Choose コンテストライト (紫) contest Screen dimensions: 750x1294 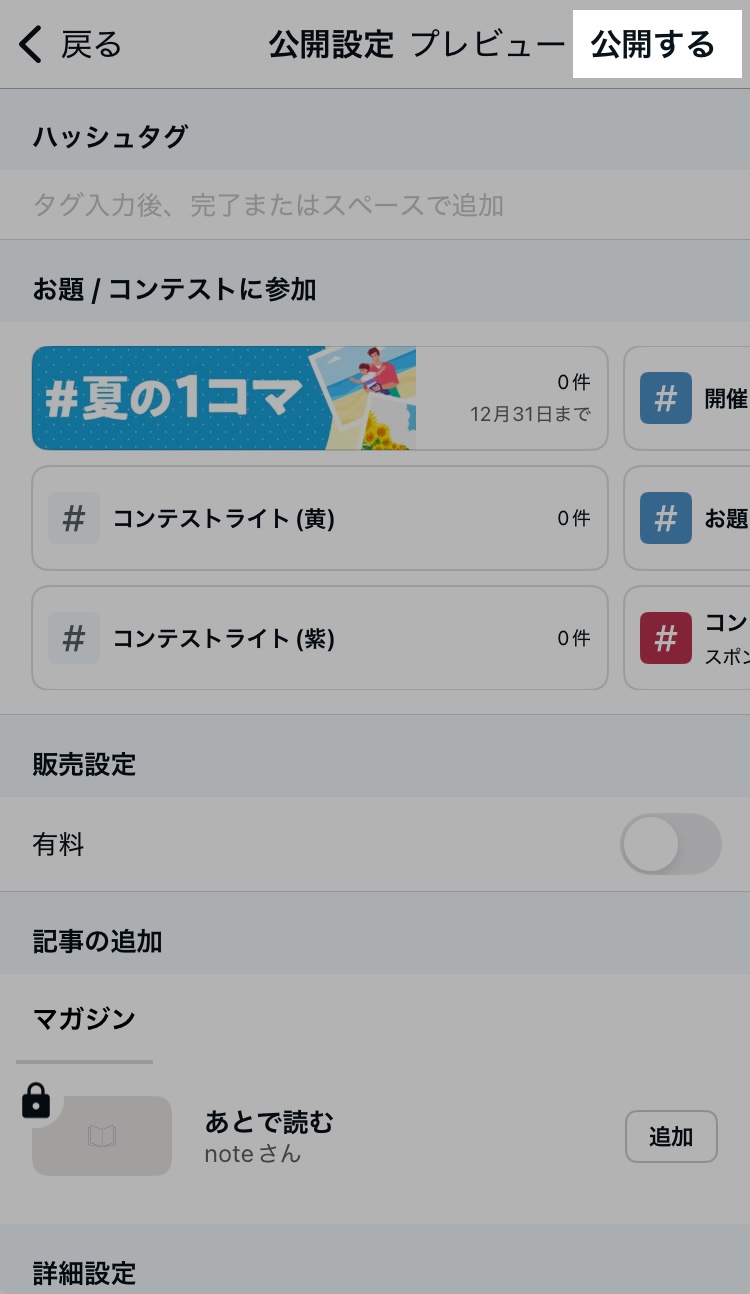click(x=320, y=638)
